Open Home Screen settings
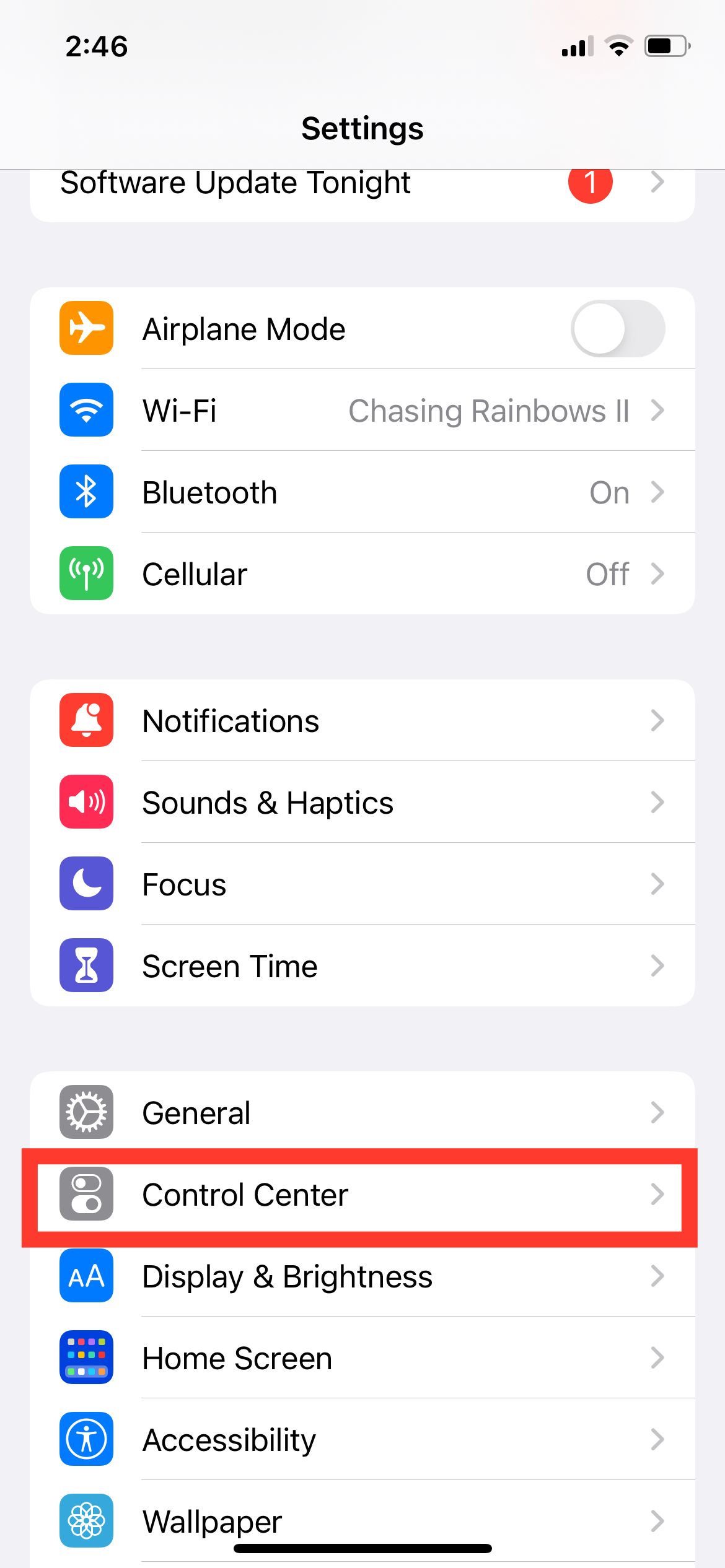This screenshot has width=725, height=1568. tap(362, 1358)
